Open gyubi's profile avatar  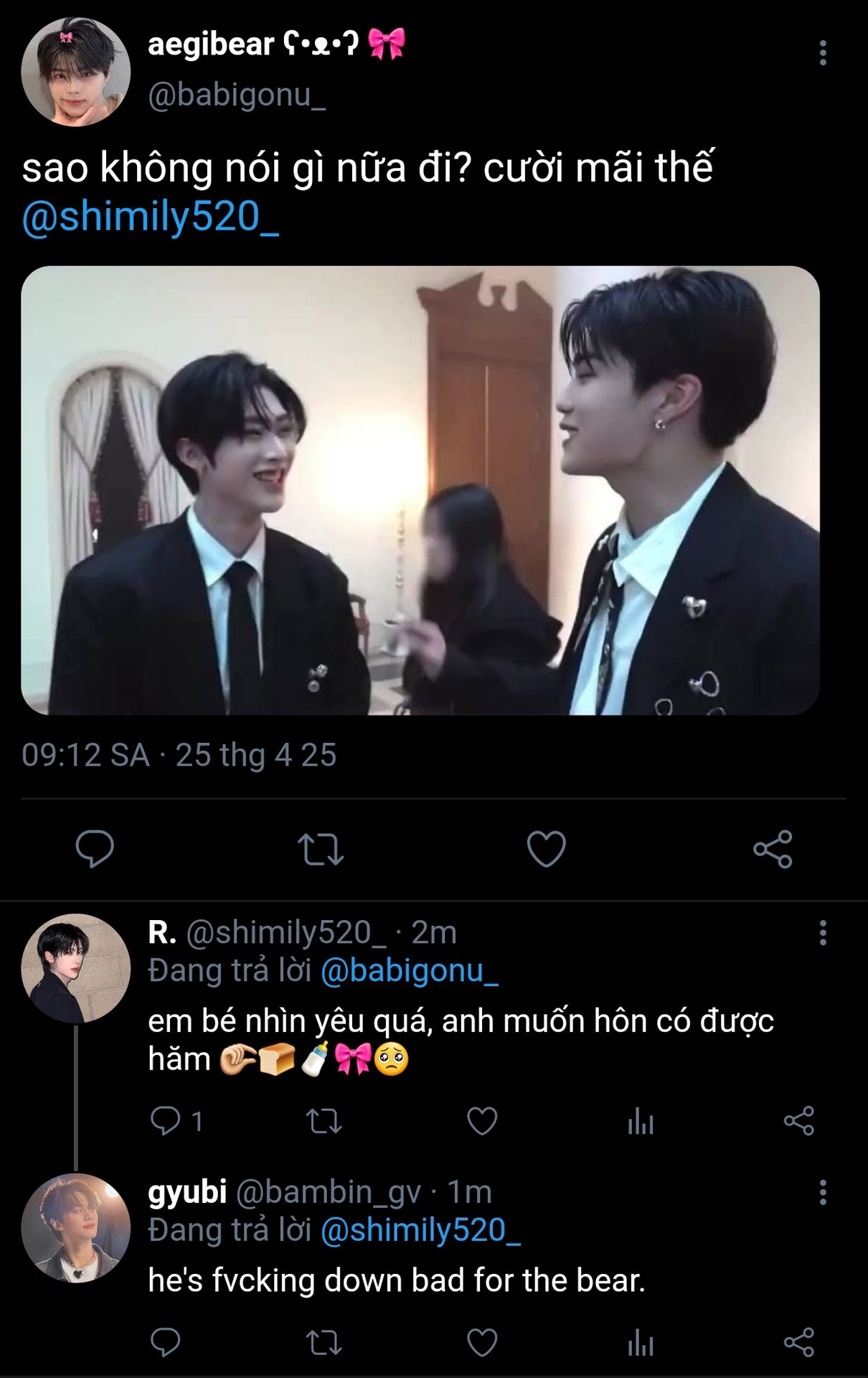(x=75, y=1228)
